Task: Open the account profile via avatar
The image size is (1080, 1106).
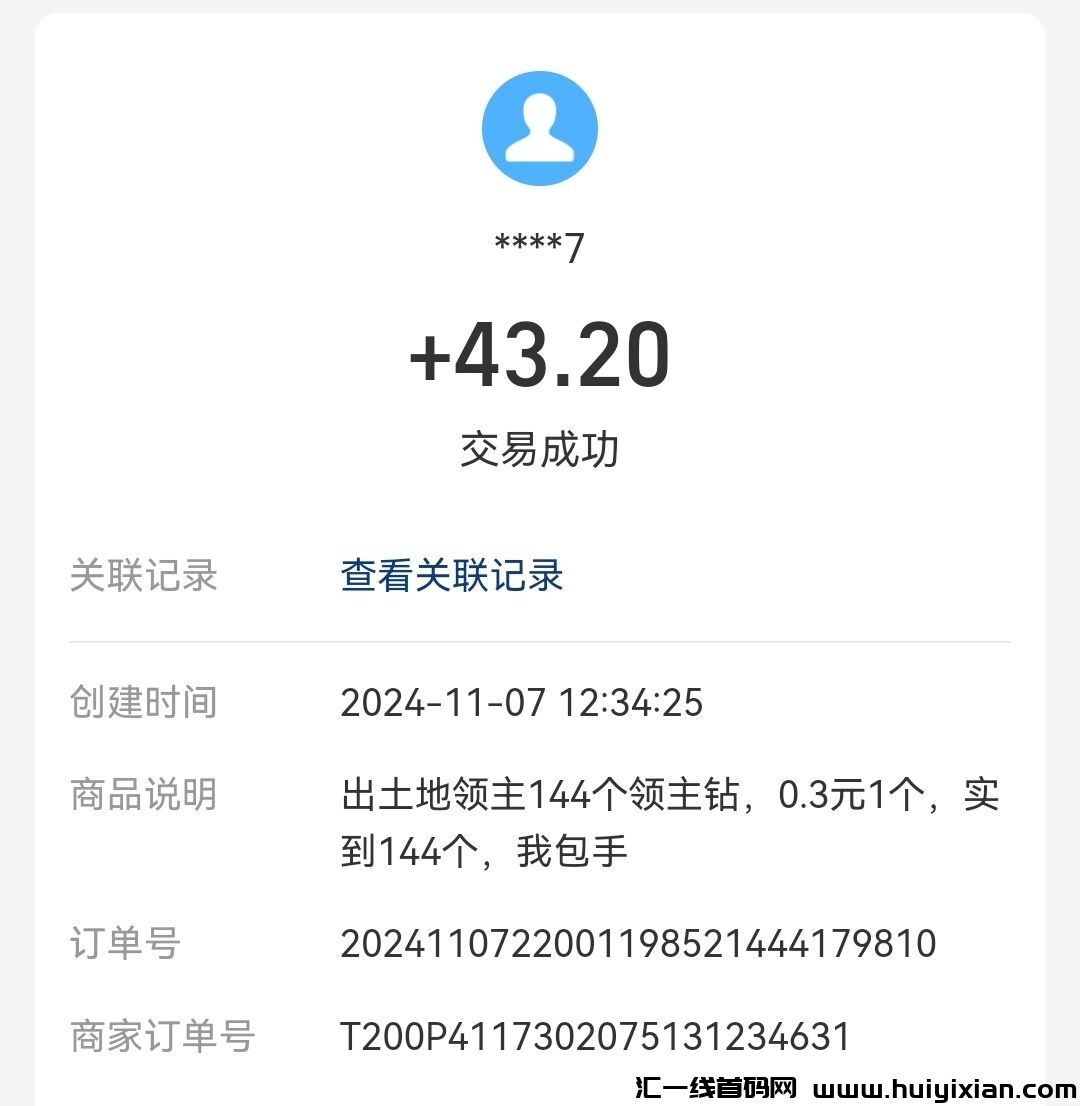Action: [x=540, y=128]
